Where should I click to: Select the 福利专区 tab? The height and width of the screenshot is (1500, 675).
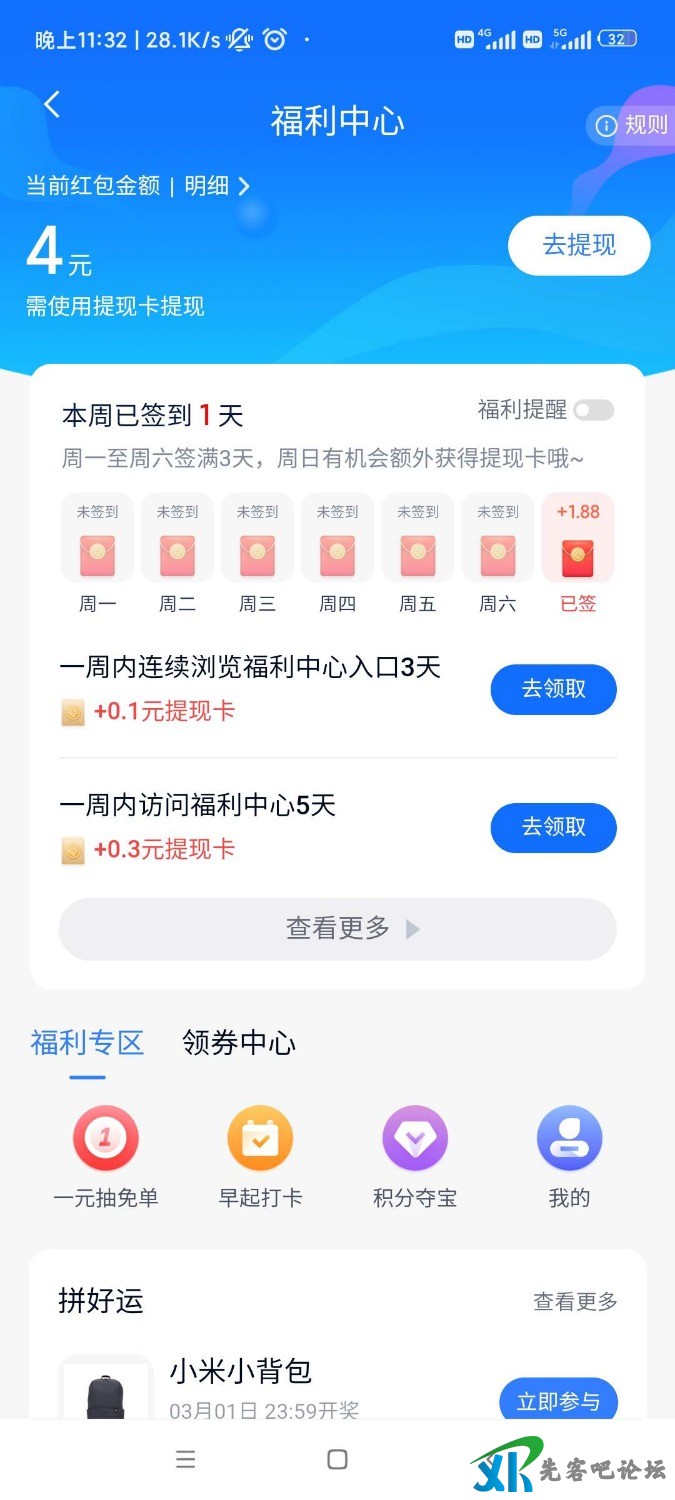pos(88,1044)
